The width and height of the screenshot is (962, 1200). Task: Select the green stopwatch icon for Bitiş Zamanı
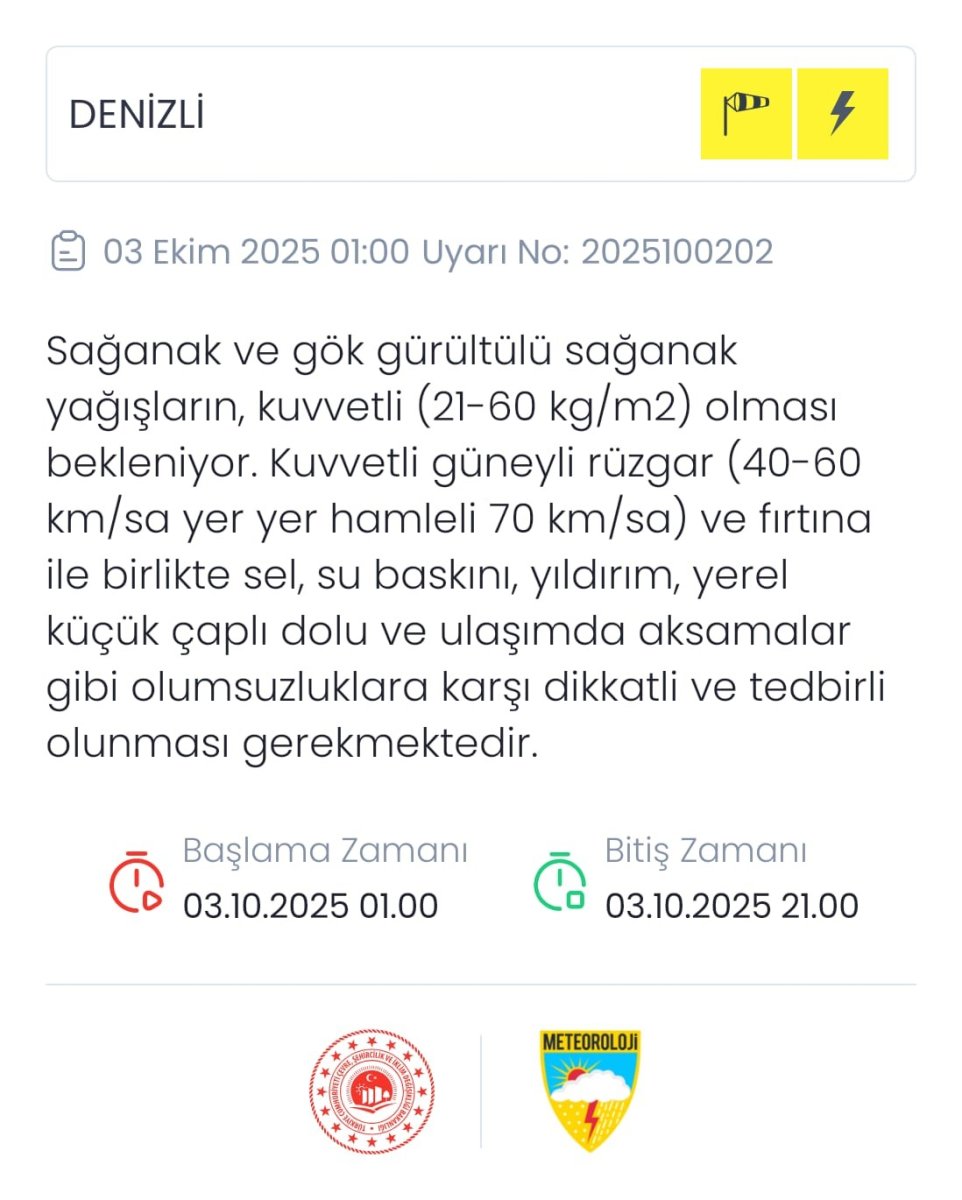pos(560,880)
